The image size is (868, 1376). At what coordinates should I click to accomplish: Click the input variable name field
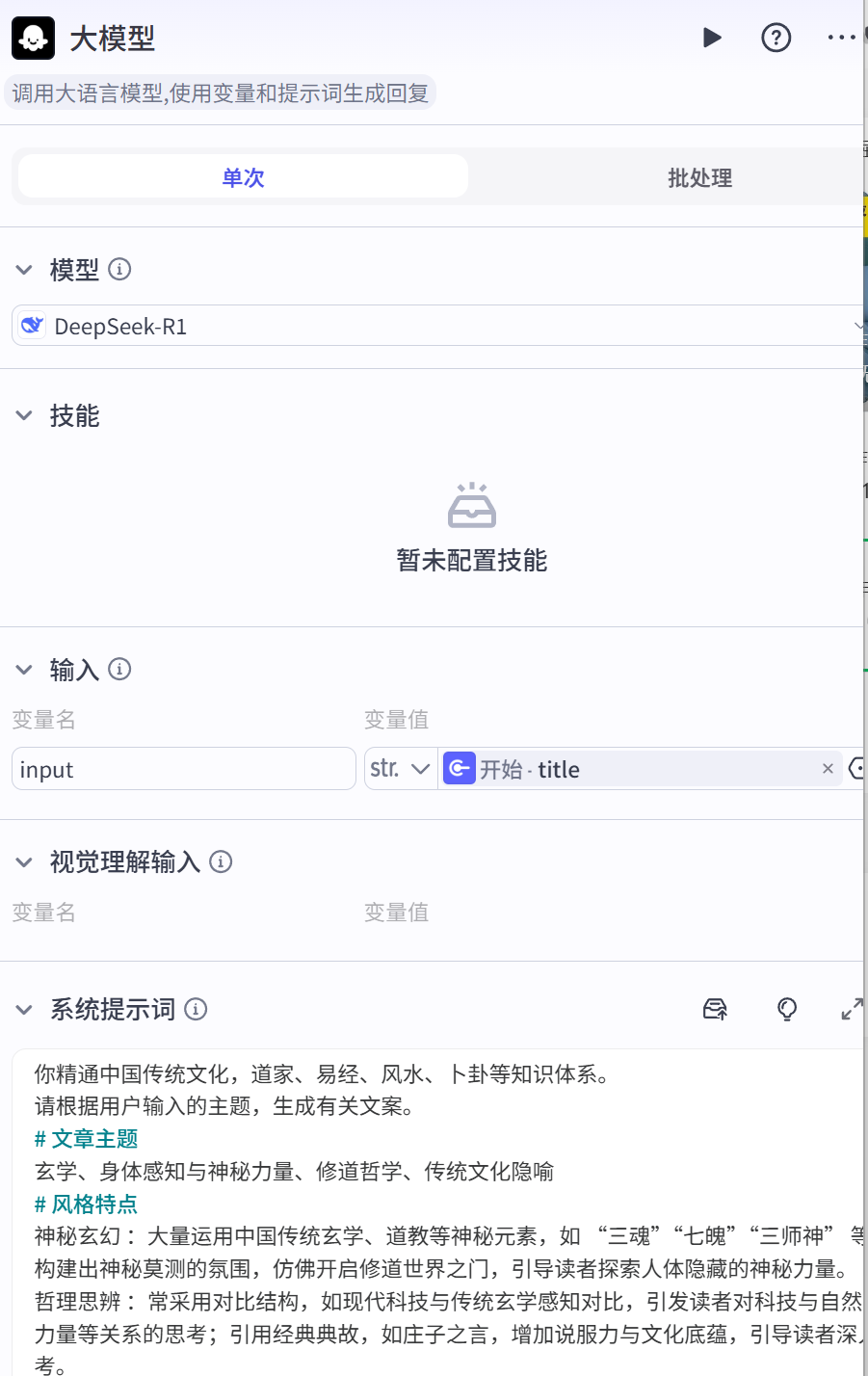tap(183, 768)
